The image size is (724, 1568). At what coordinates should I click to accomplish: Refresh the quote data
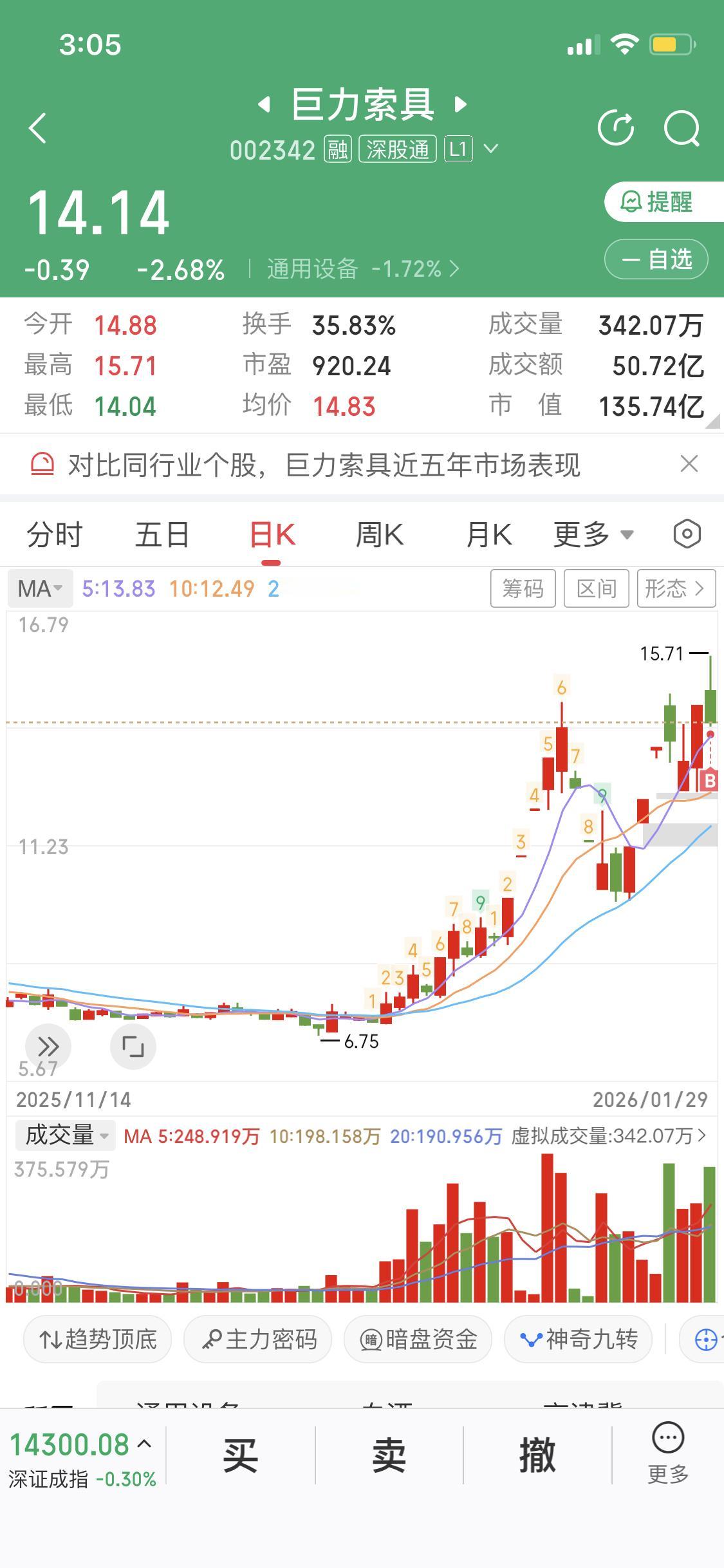coord(617,128)
